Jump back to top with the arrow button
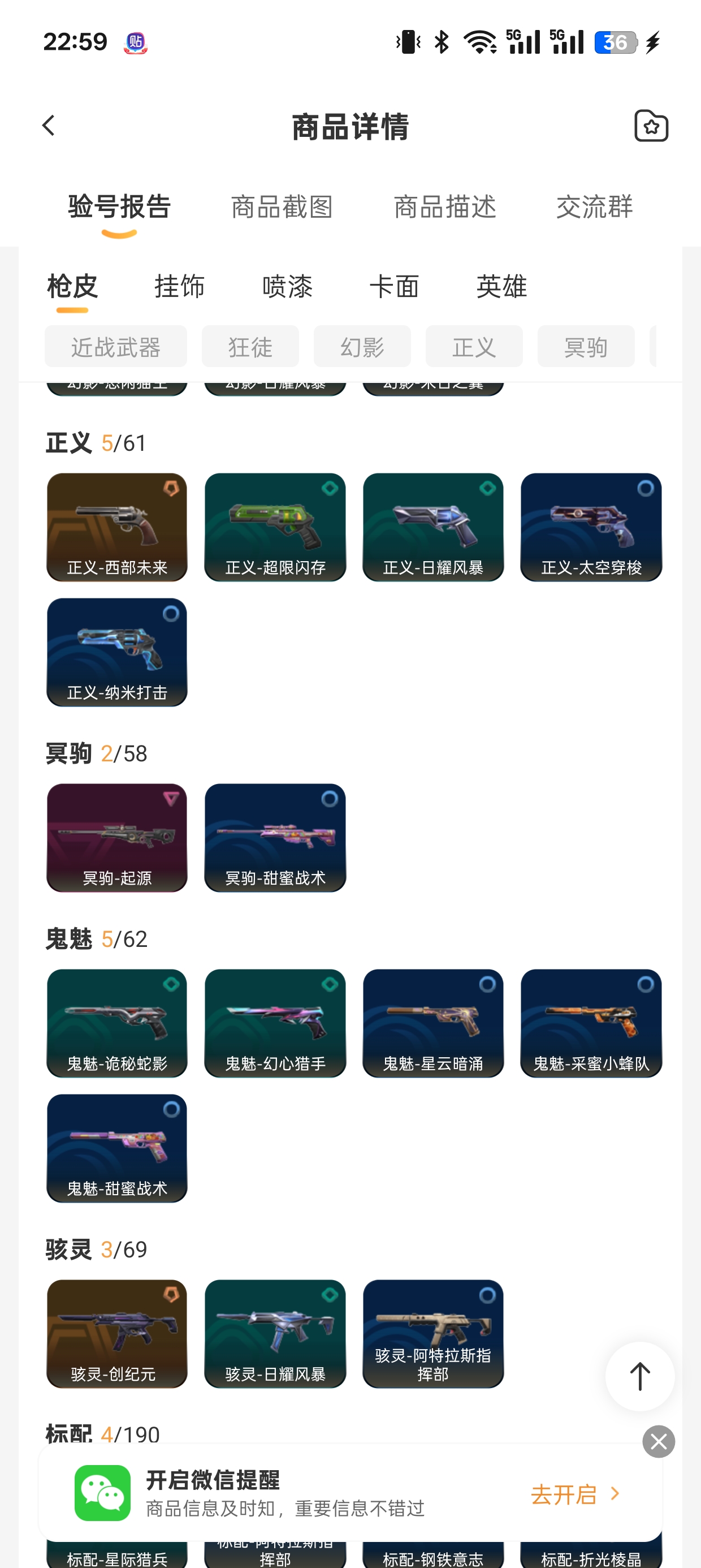Viewport: 701px width, 1568px height. pyautogui.click(x=639, y=1376)
